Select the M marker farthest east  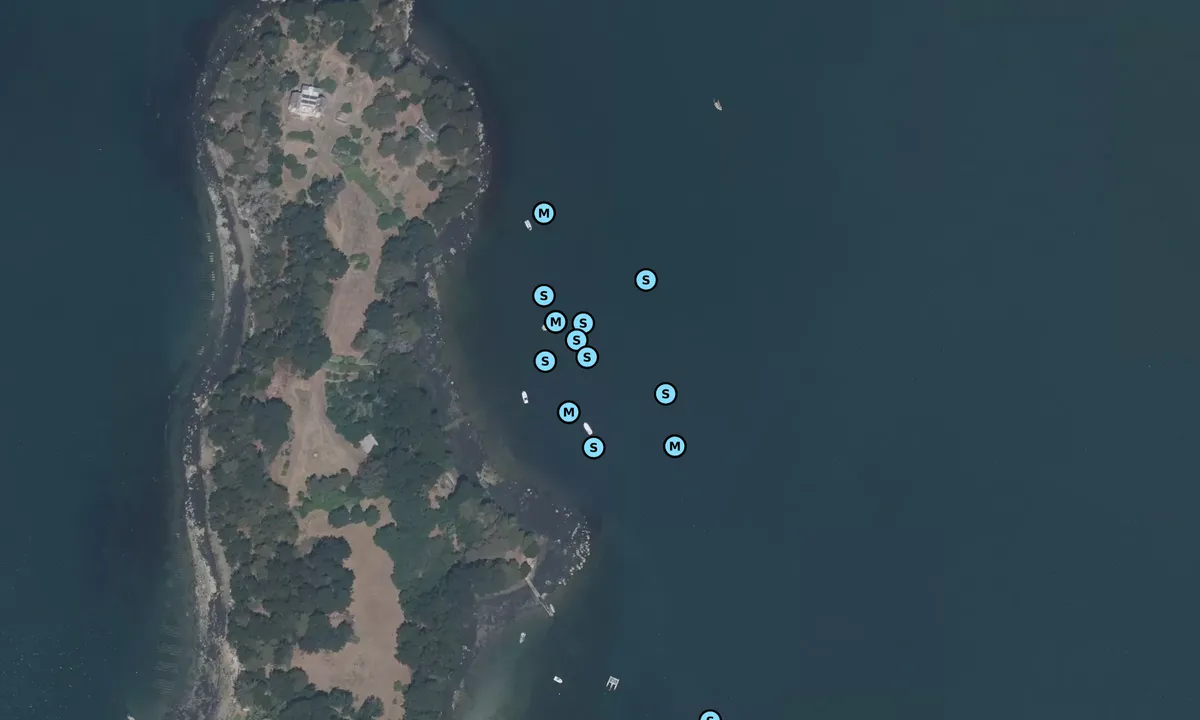point(675,446)
